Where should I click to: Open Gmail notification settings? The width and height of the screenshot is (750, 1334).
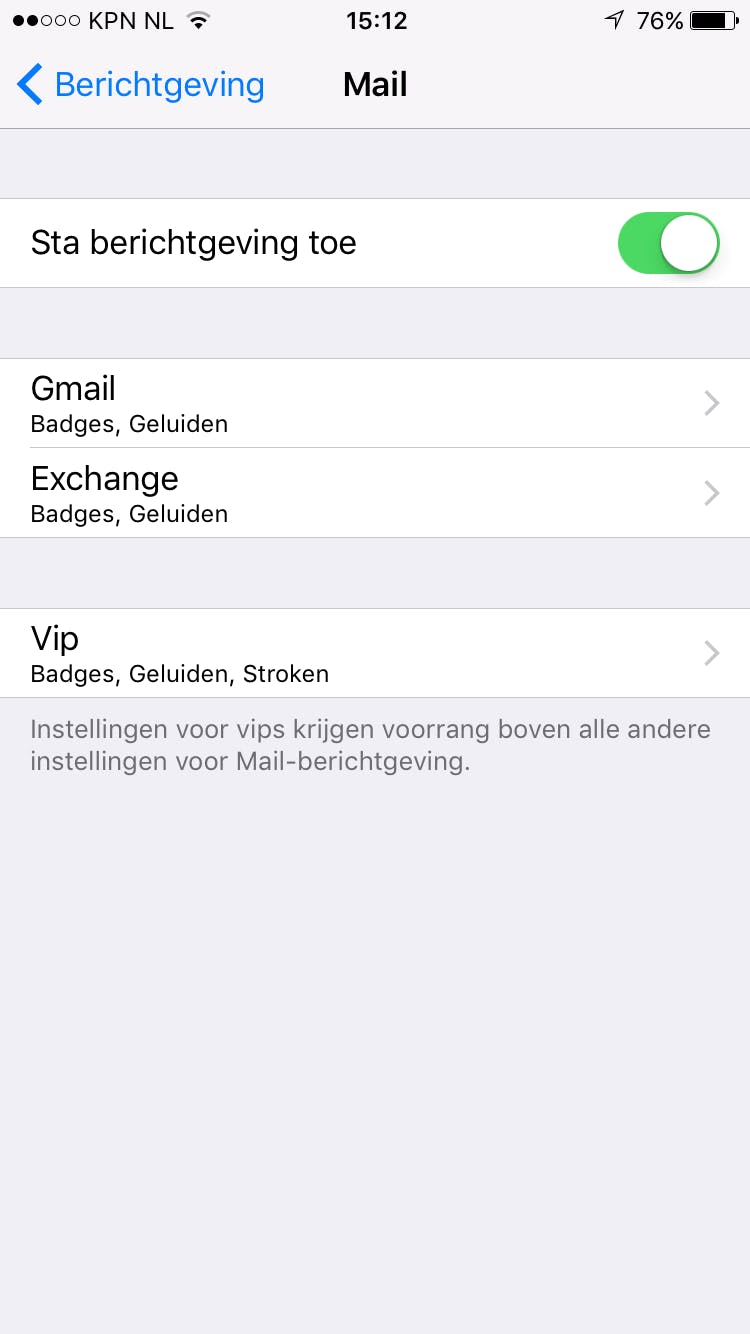click(375, 403)
